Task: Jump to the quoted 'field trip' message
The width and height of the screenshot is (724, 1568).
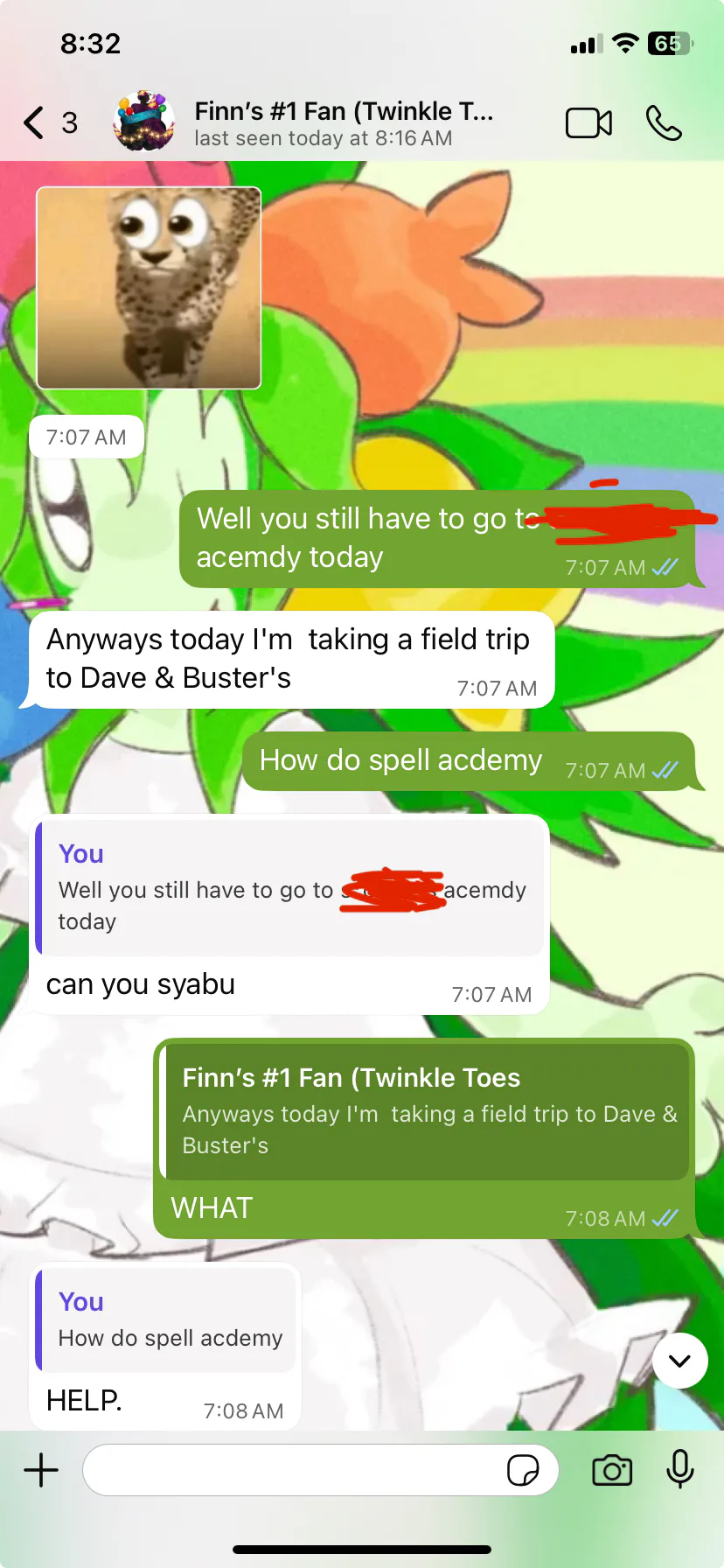Action: [x=428, y=1111]
